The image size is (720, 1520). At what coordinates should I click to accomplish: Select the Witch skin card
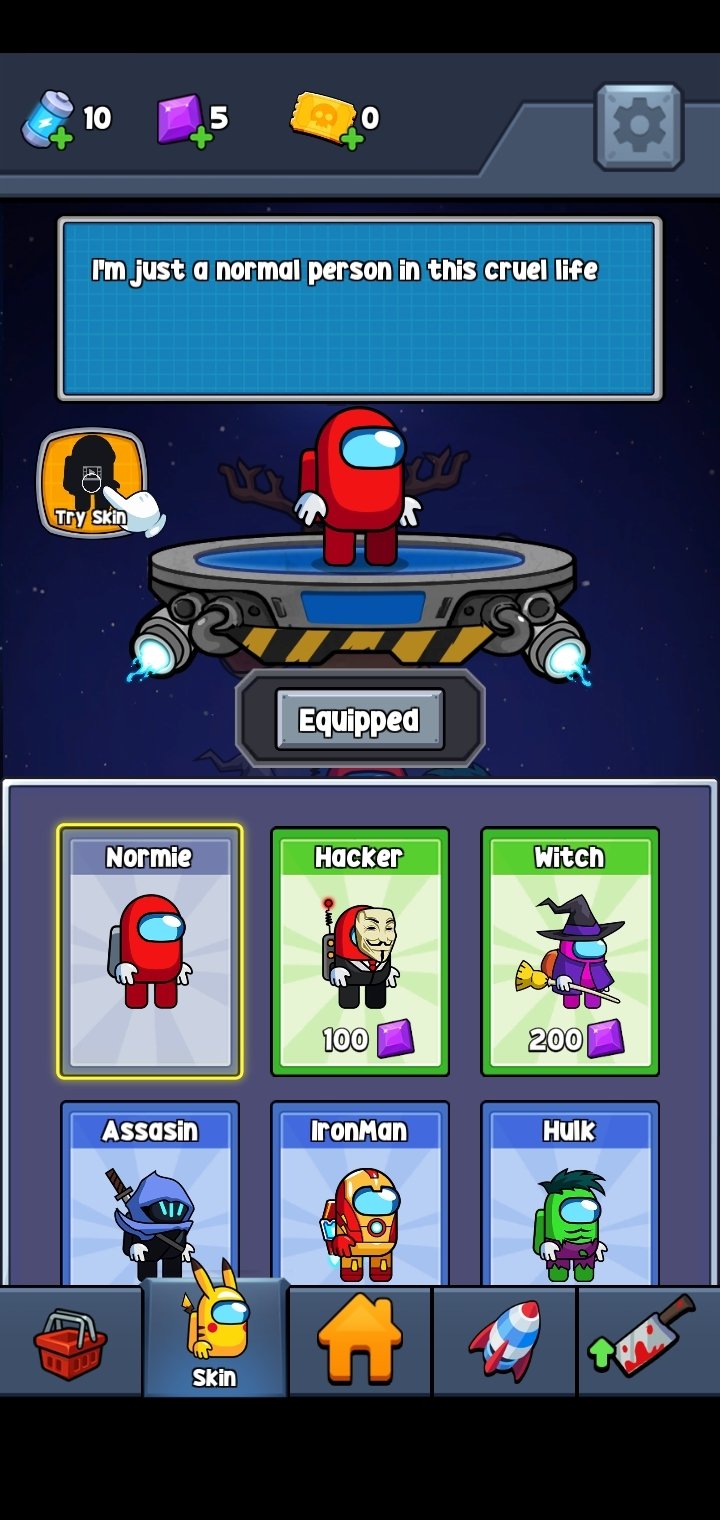(x=570, y=950)
